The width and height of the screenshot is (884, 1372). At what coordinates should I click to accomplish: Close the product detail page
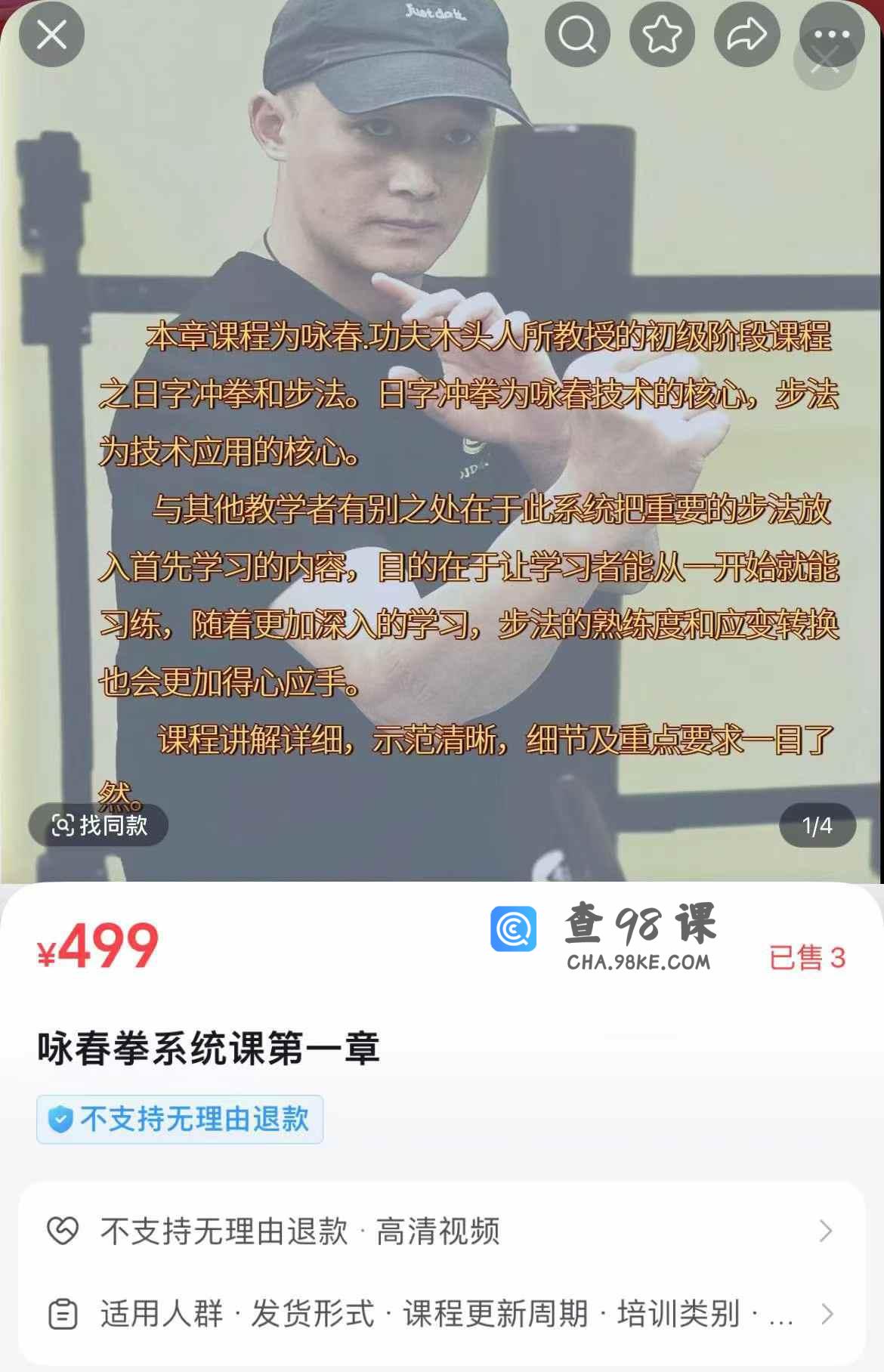[51, 35]
